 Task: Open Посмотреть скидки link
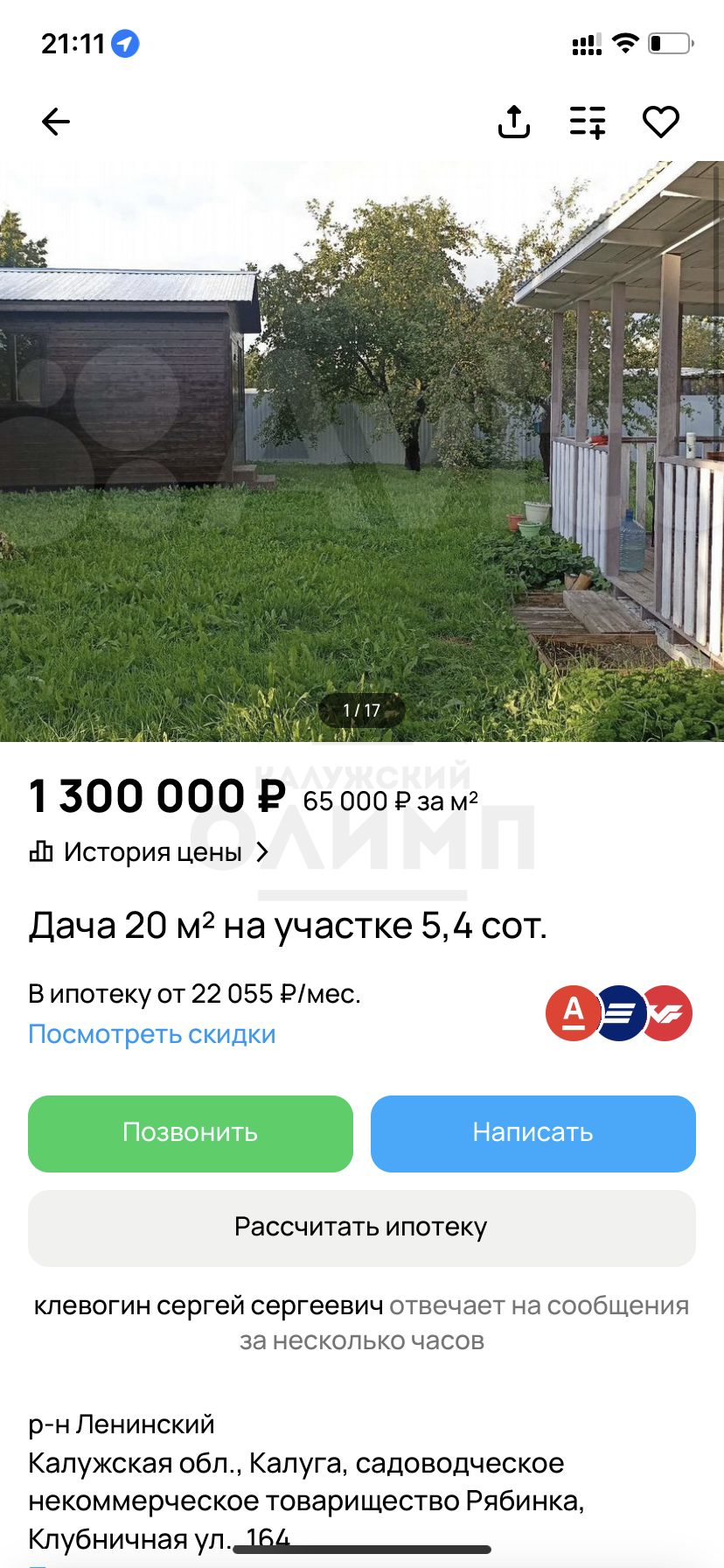coord(152,1033)
